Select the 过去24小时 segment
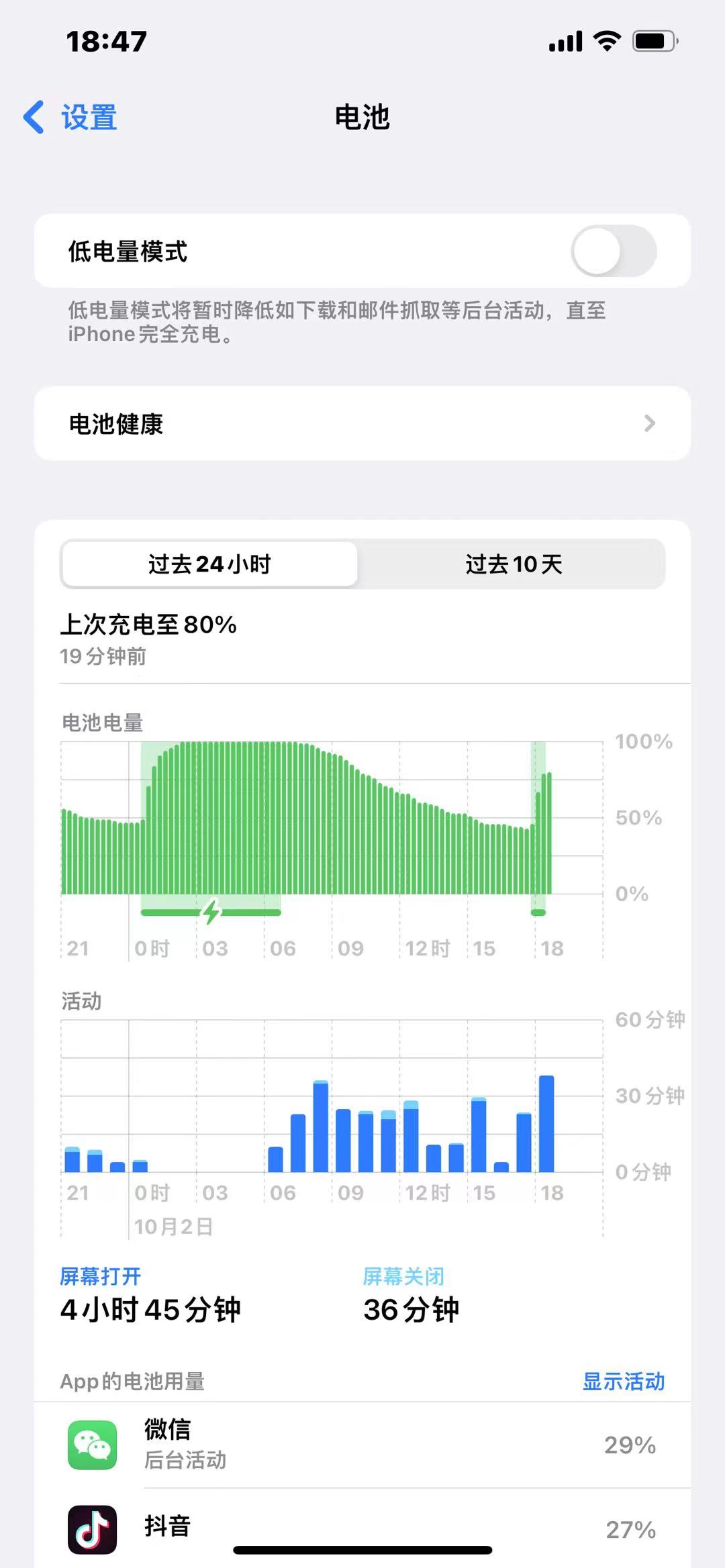The height and width of the screenshot is (1568, 725). 209,564
